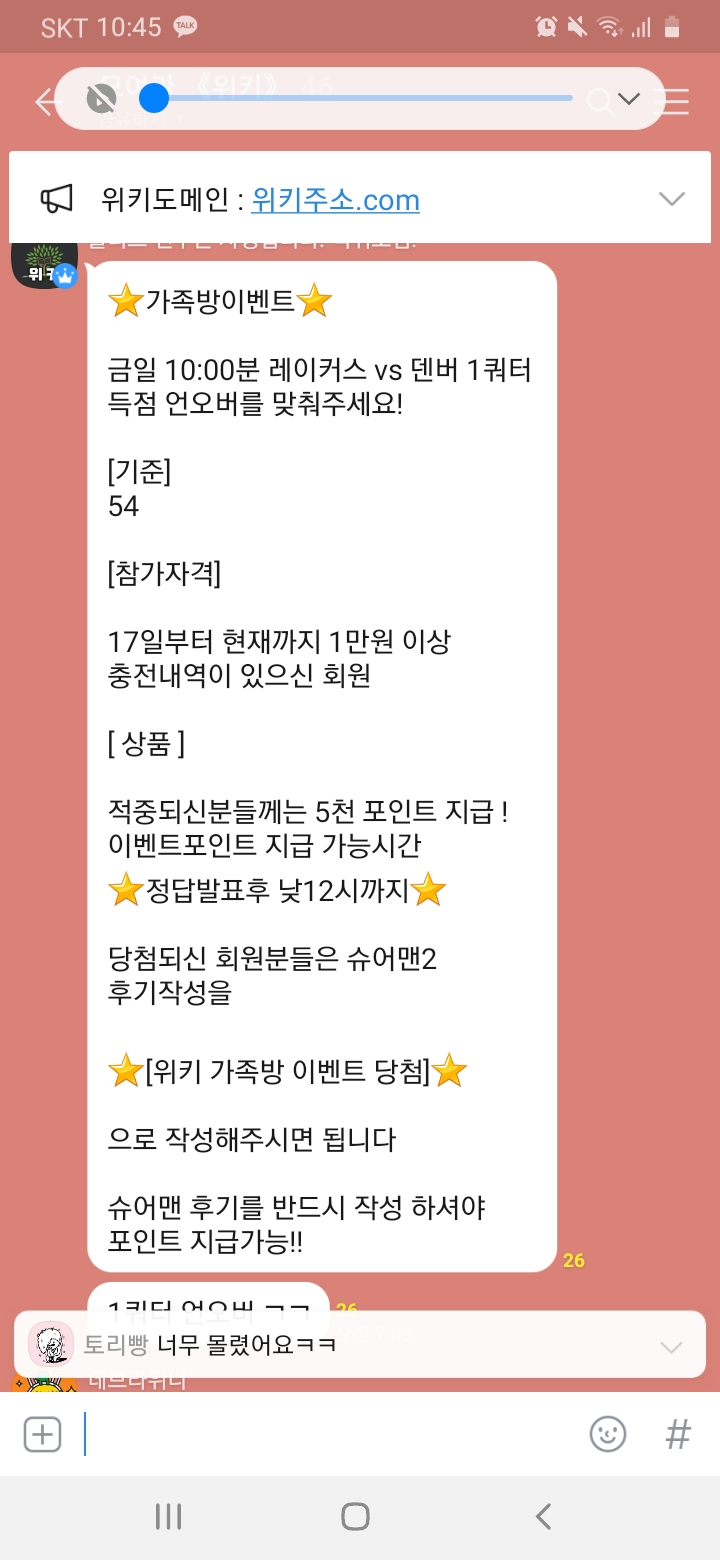Tap the hashtag search button
Screen dimensions: 720x1560
tap(678, 1435)
